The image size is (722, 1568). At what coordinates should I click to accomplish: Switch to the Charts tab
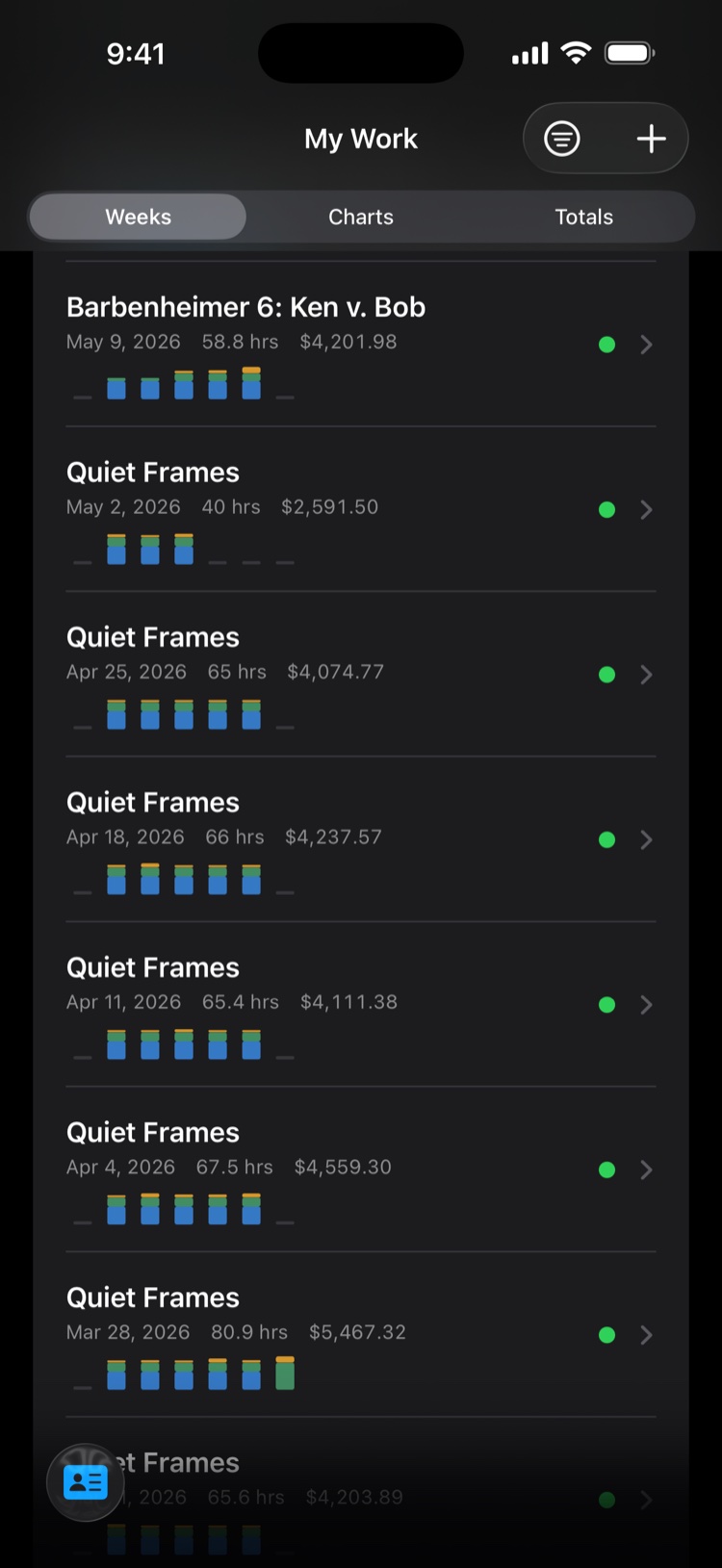(361, 217)
